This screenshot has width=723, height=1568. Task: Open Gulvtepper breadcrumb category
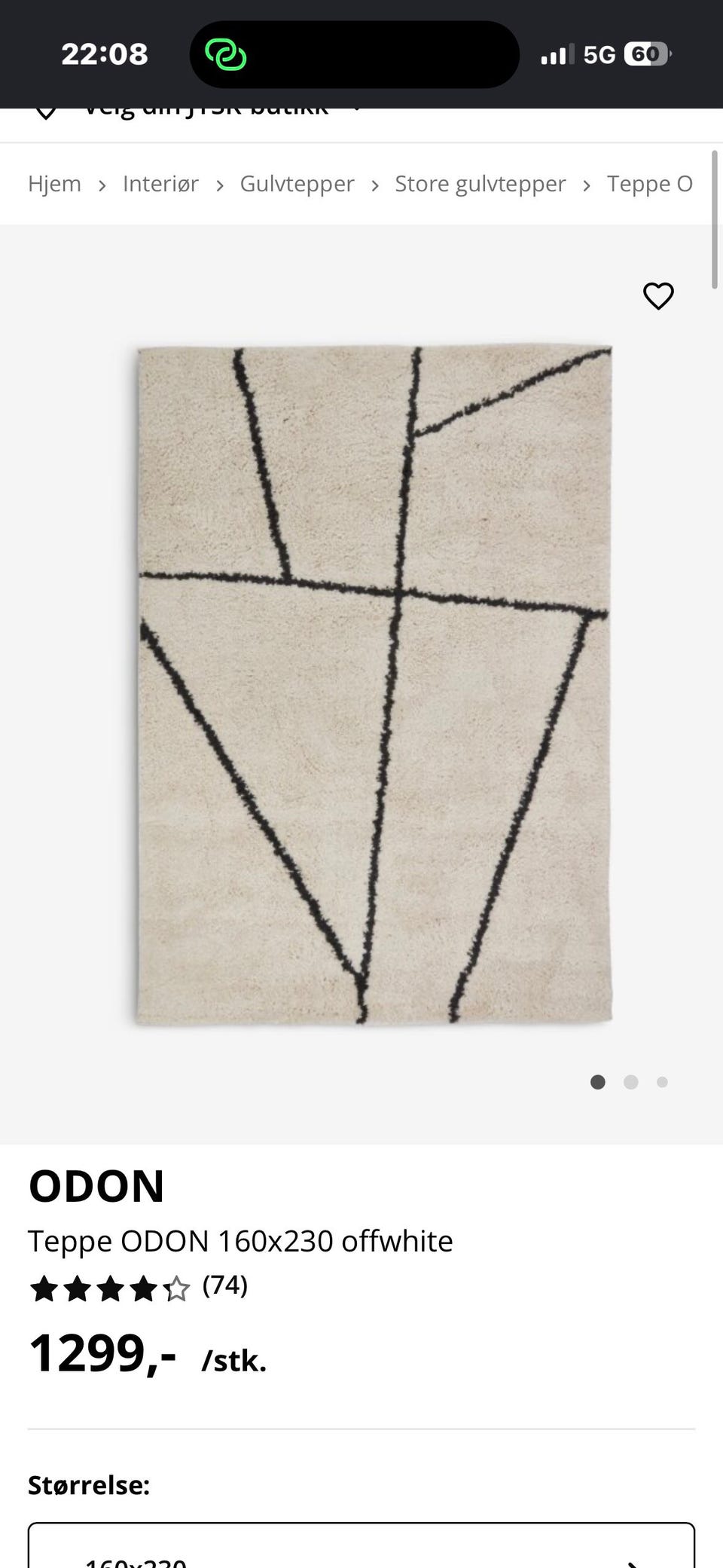click(297, 185)
